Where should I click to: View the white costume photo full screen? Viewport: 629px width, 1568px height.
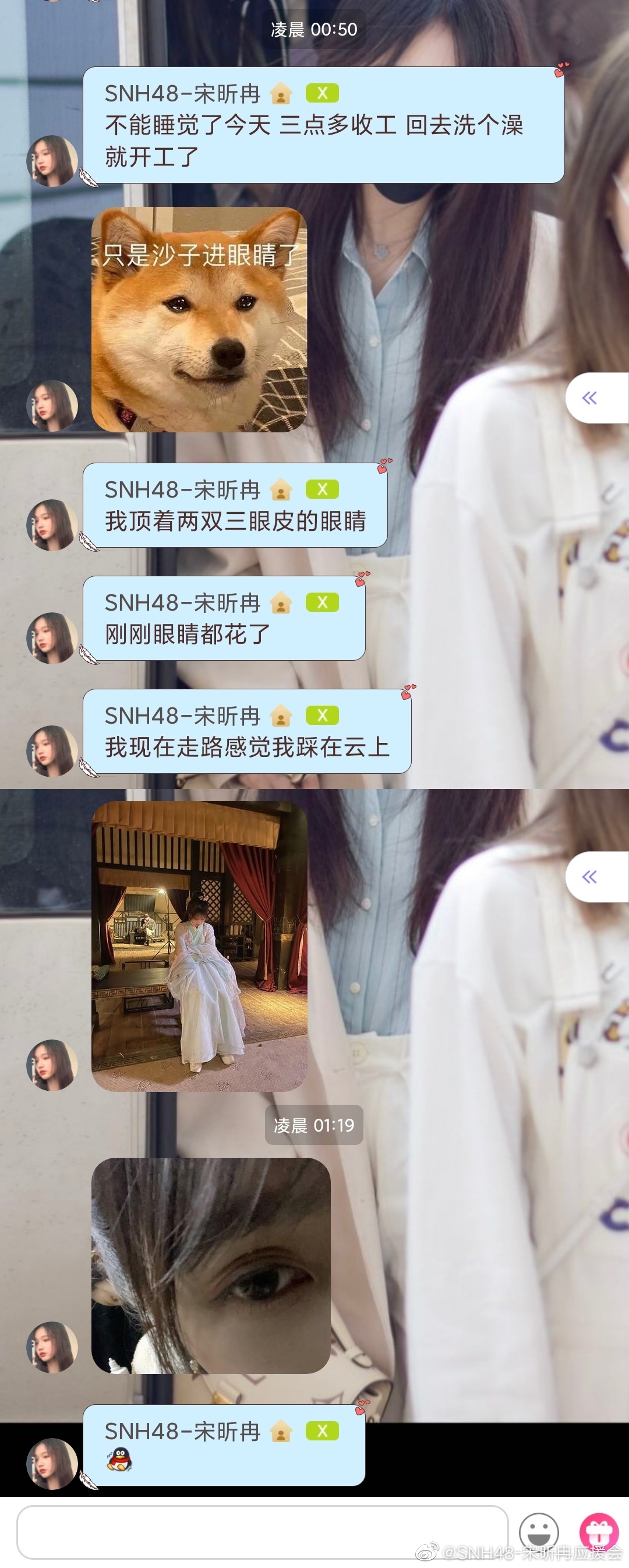199,946
